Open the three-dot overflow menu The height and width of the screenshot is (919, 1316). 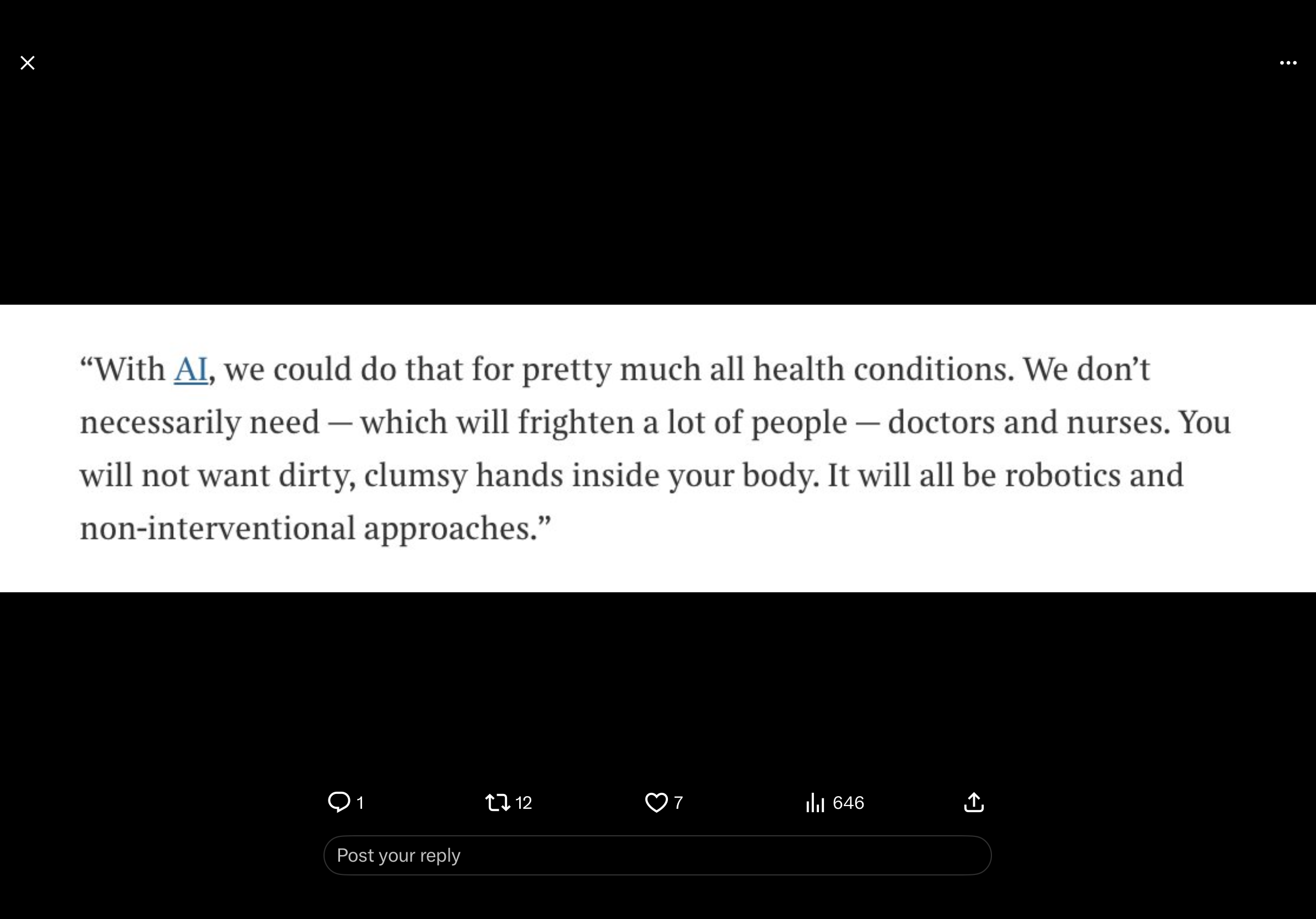[1288, 63]
